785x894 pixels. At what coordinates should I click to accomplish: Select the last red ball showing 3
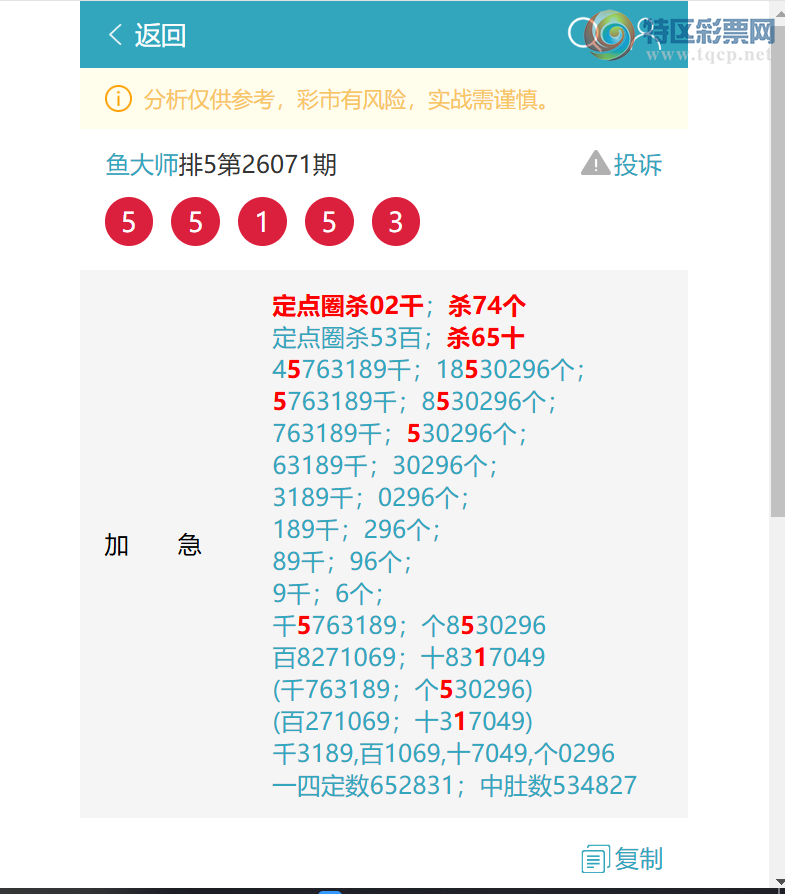[x=395, y=221]
